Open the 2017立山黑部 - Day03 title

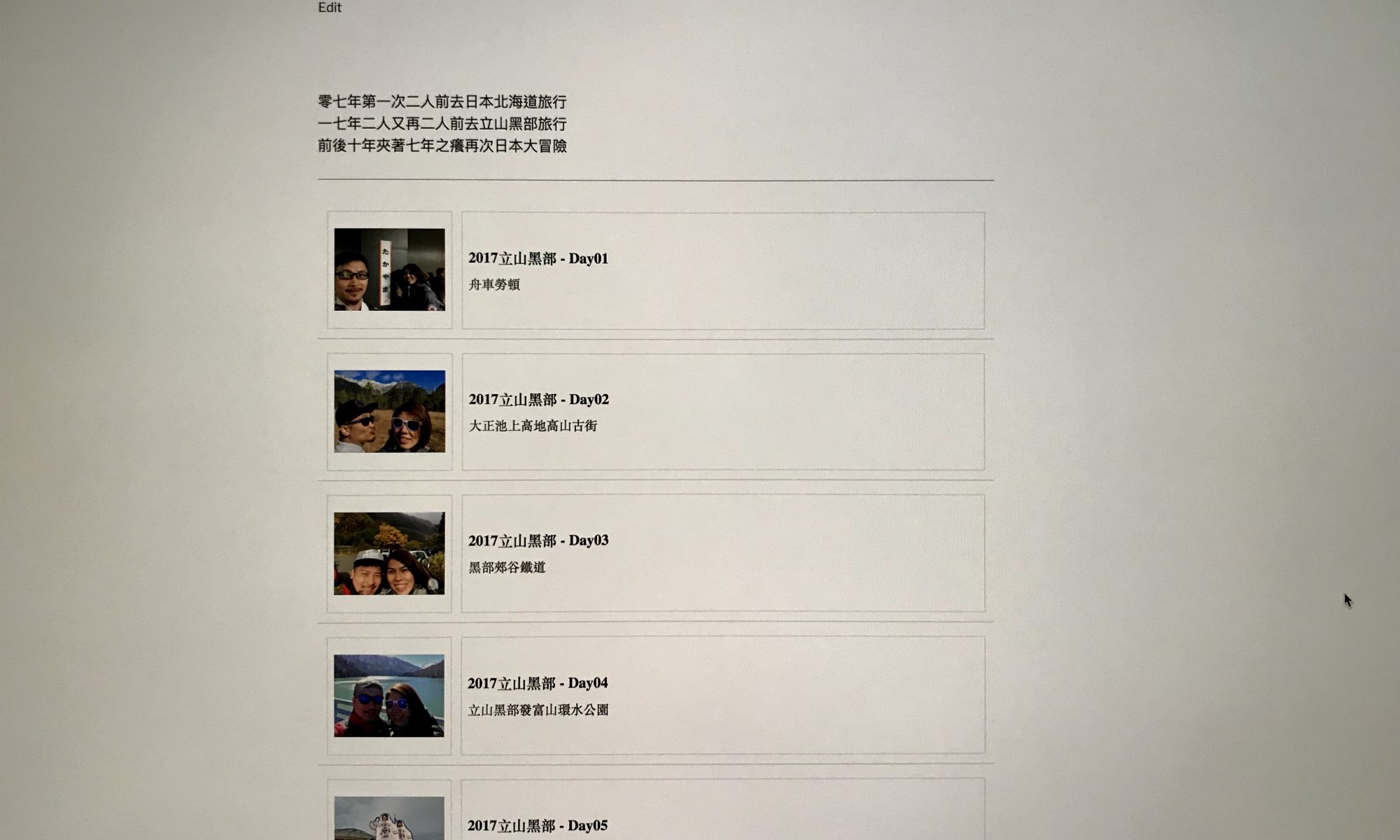tap(538, 540)
